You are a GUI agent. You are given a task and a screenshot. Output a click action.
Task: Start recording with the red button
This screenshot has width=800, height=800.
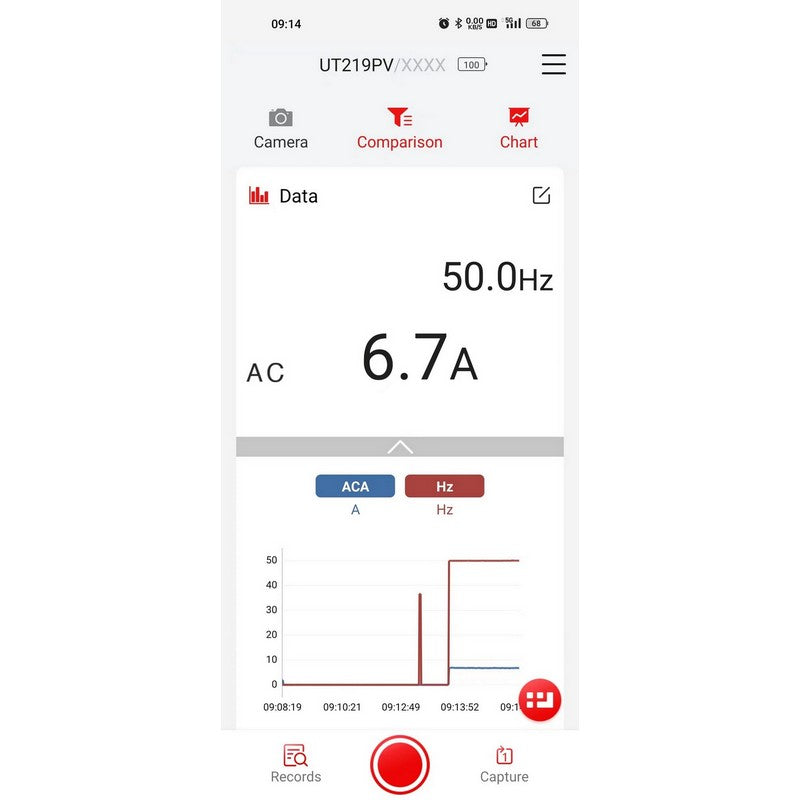(x=400, y=765)
